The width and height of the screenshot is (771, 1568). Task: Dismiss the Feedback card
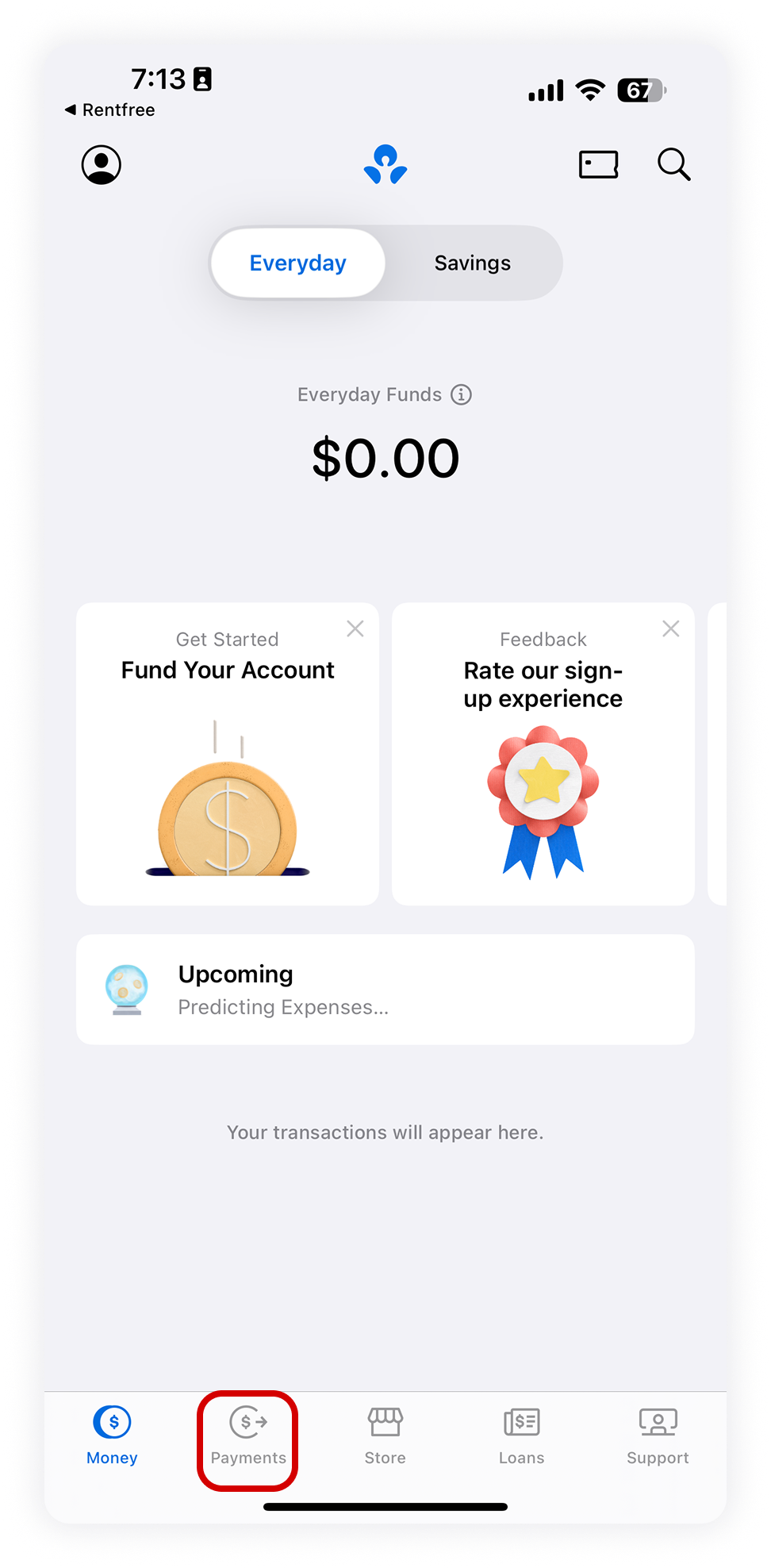pos(671,629)
